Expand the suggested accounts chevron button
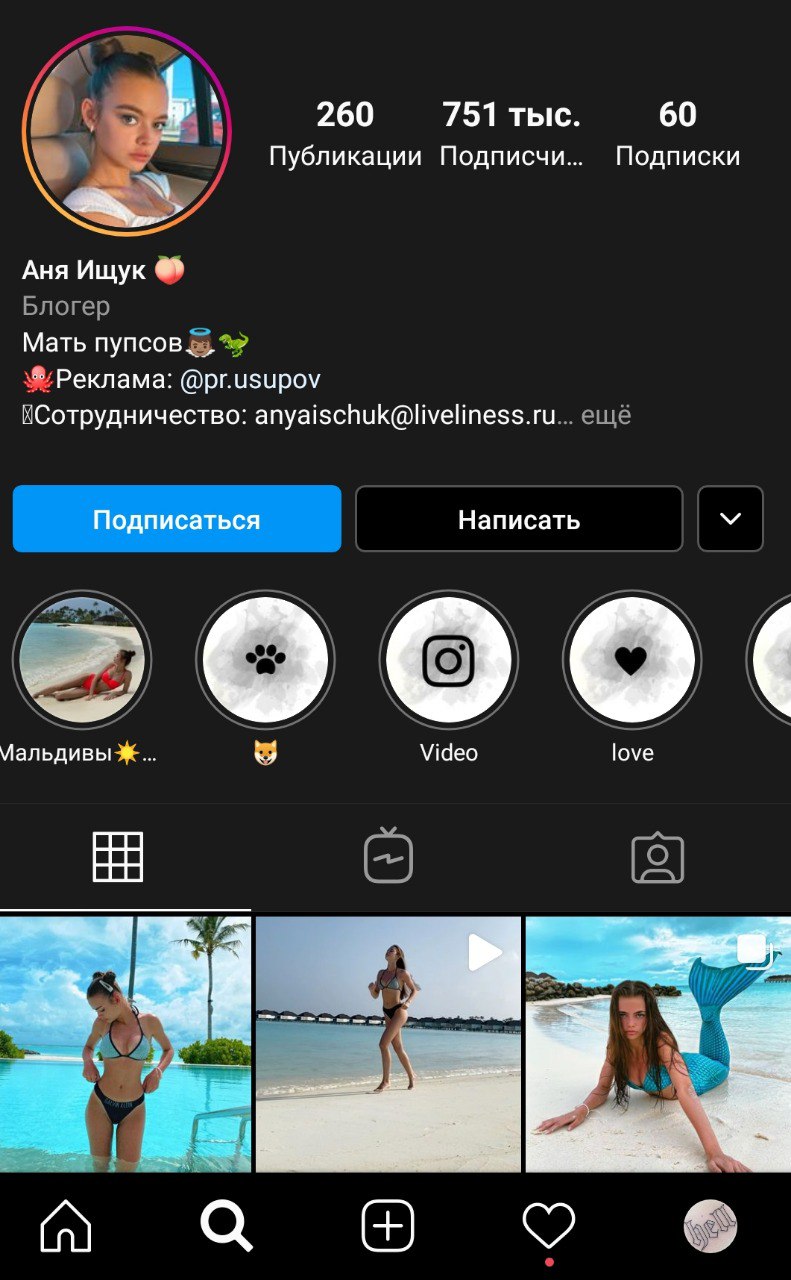The width and height of the screenshot is (791, 1280). pos(730,519)
